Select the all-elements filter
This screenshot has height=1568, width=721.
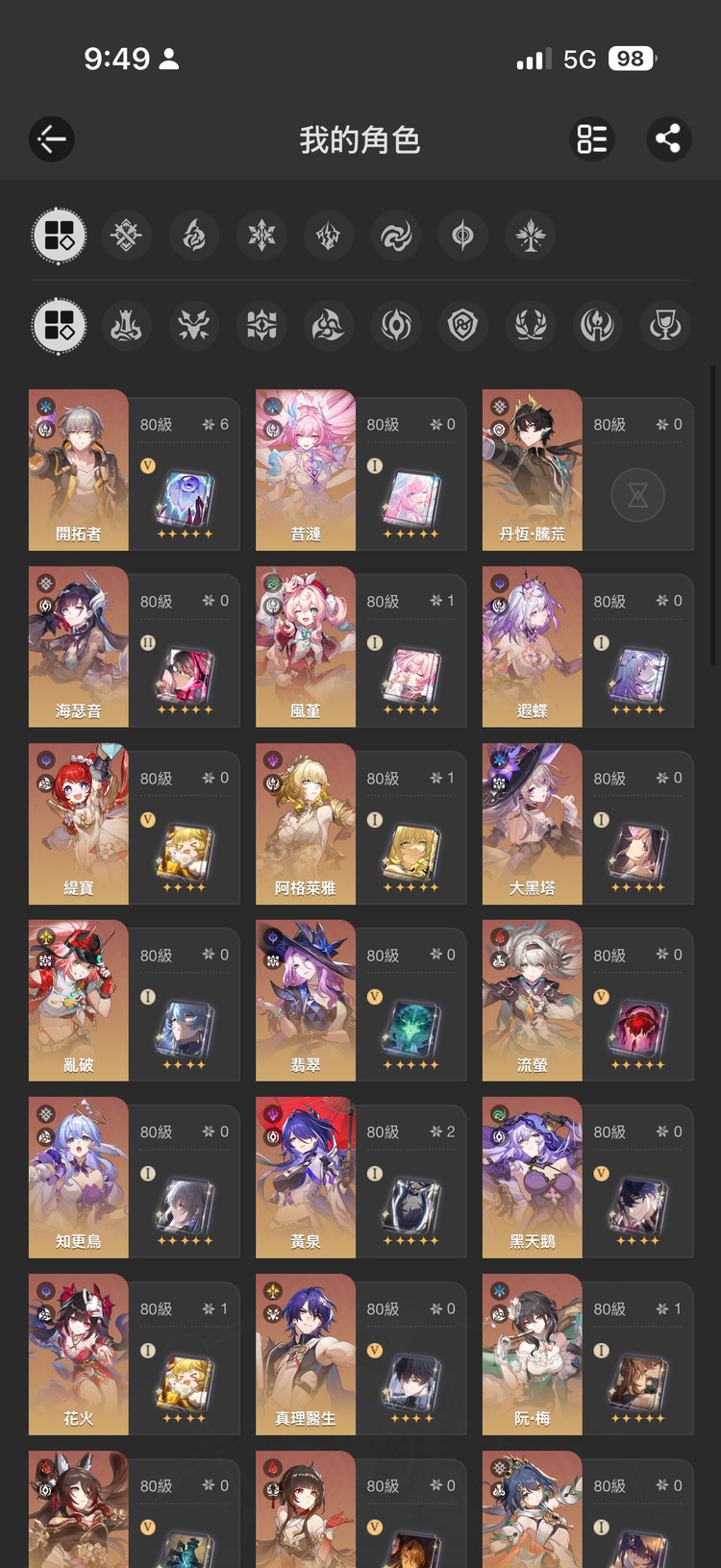[60, 236]
